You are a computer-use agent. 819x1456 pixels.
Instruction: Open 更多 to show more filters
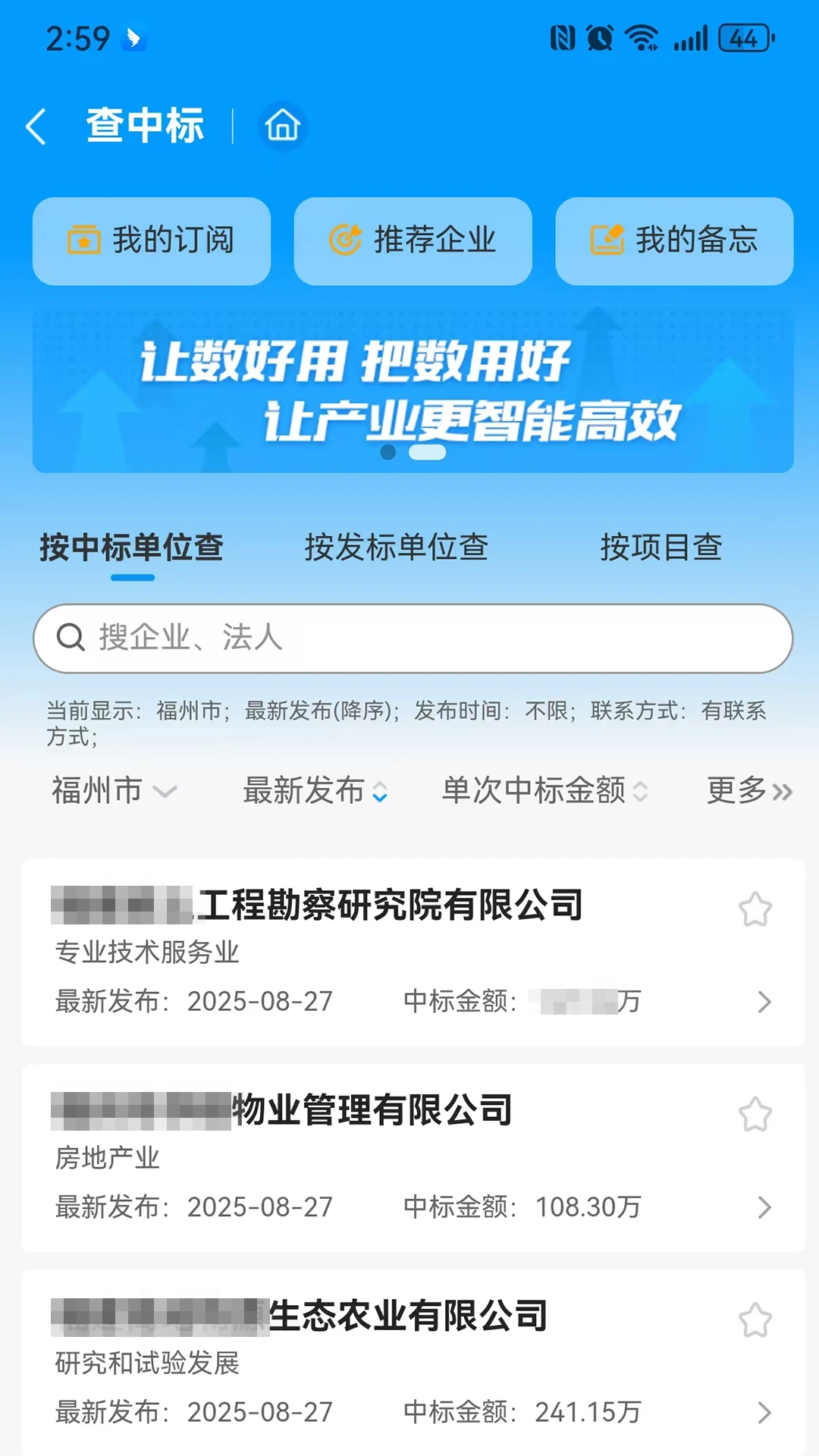(751, 792)
